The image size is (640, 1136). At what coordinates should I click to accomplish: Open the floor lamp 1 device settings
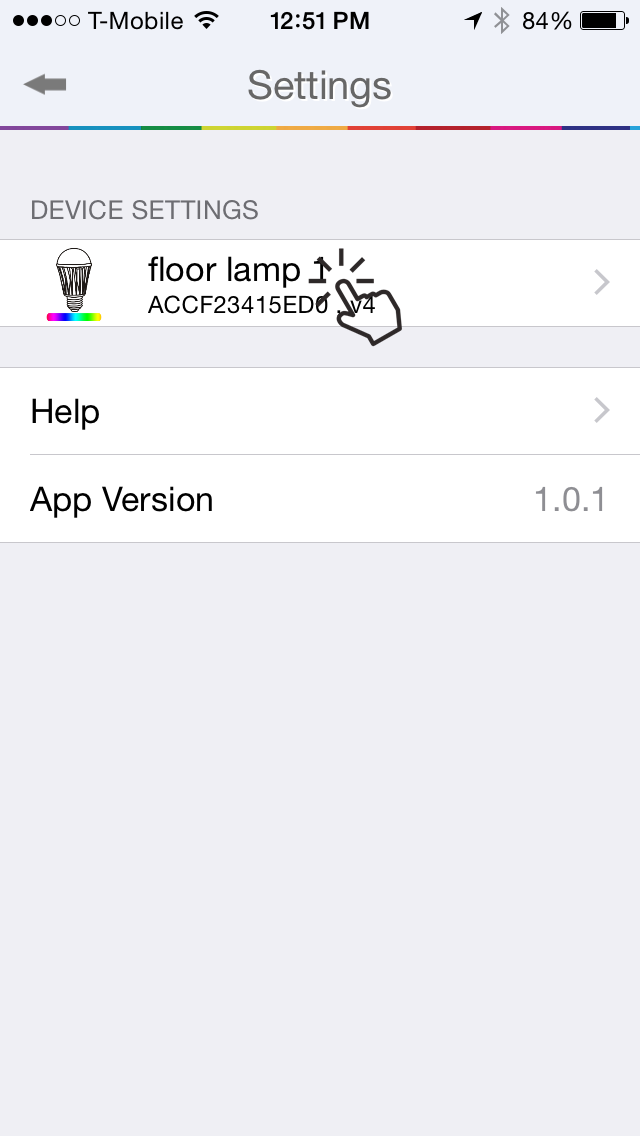[320, 283]
